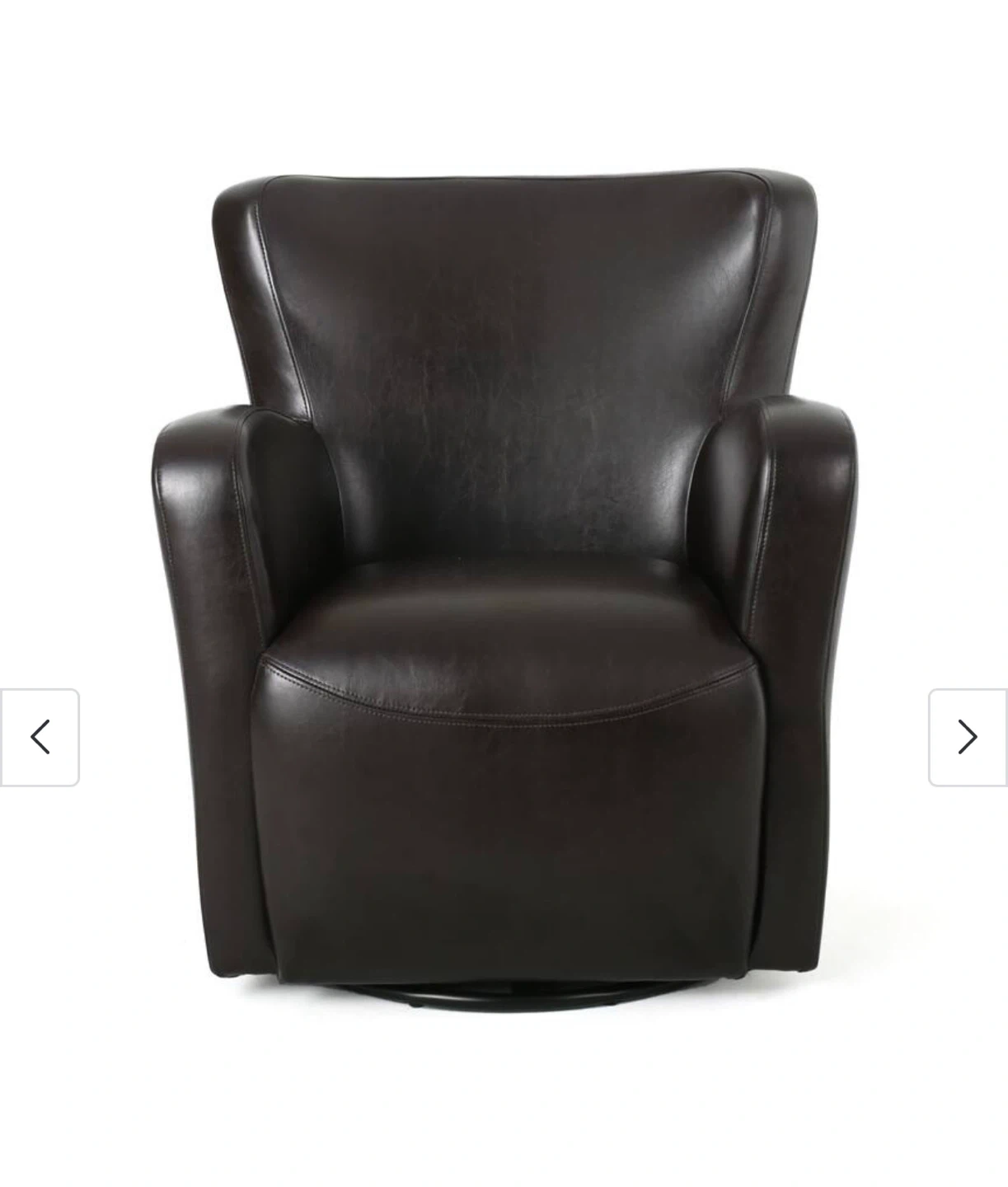Go to the previous product image
This screenshot has height=1187, width=1008.
[40, 737]
